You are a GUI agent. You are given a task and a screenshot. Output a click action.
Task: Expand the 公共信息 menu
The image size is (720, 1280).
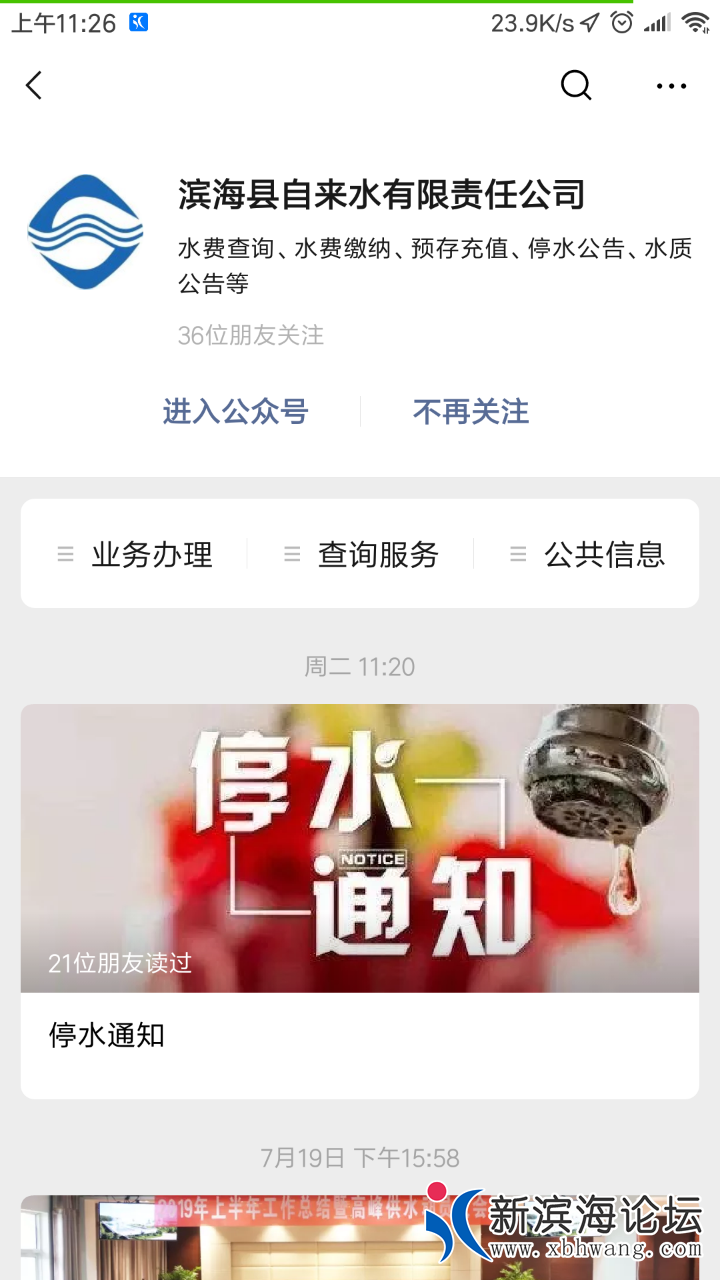[587, 554]
